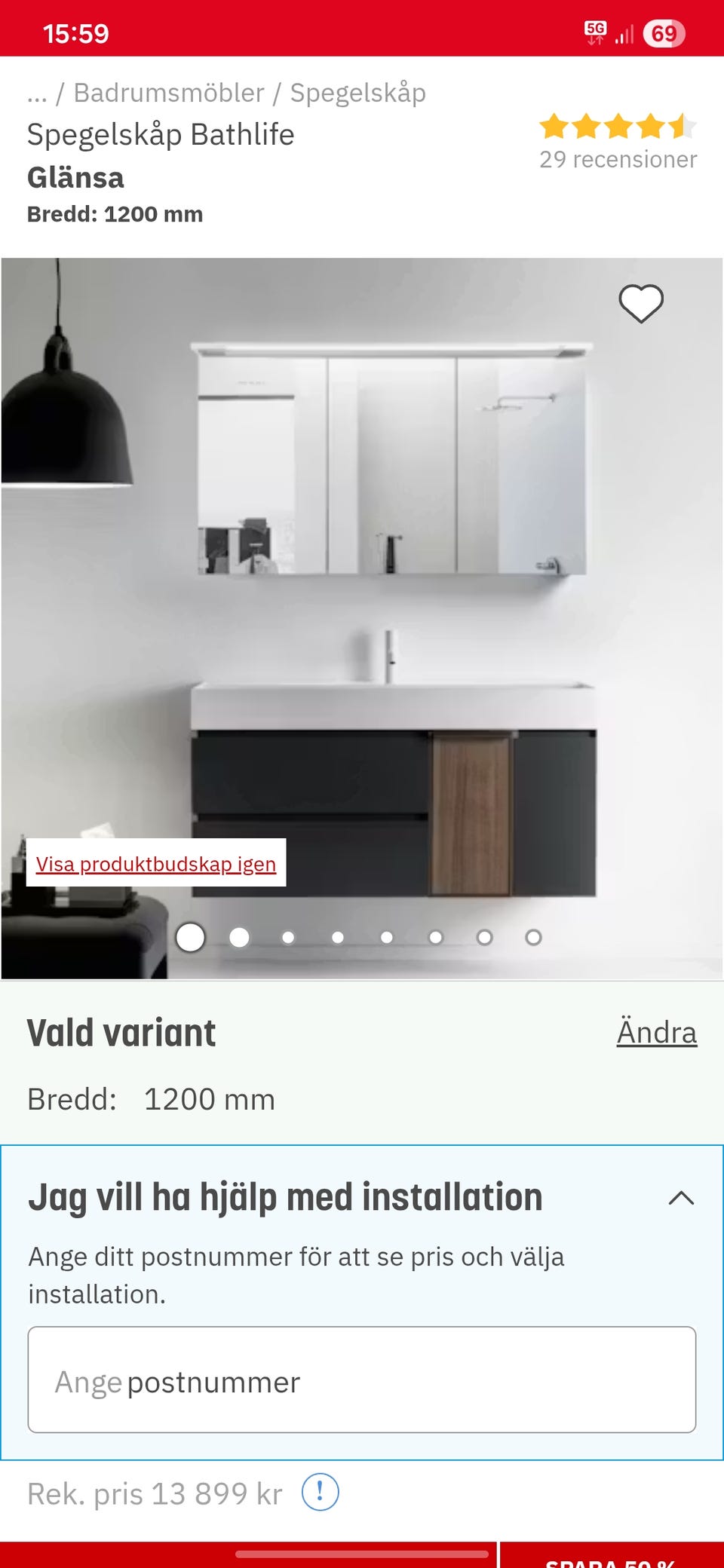Tap the battery indicator showing 69
Screen dimensions: 724x1568
(x=665, y=32)
